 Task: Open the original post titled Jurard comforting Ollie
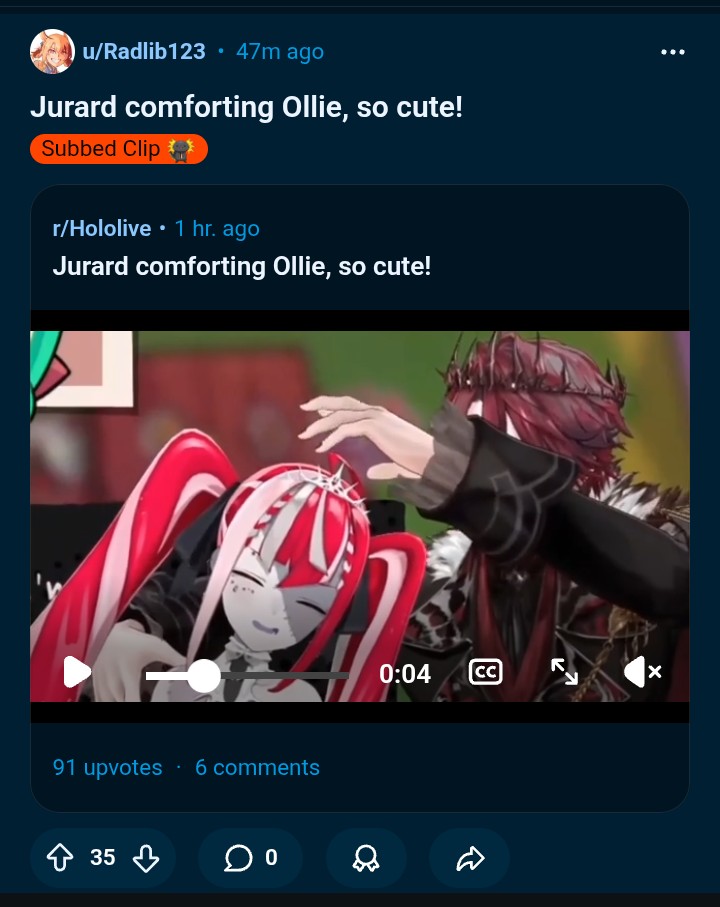242,267
